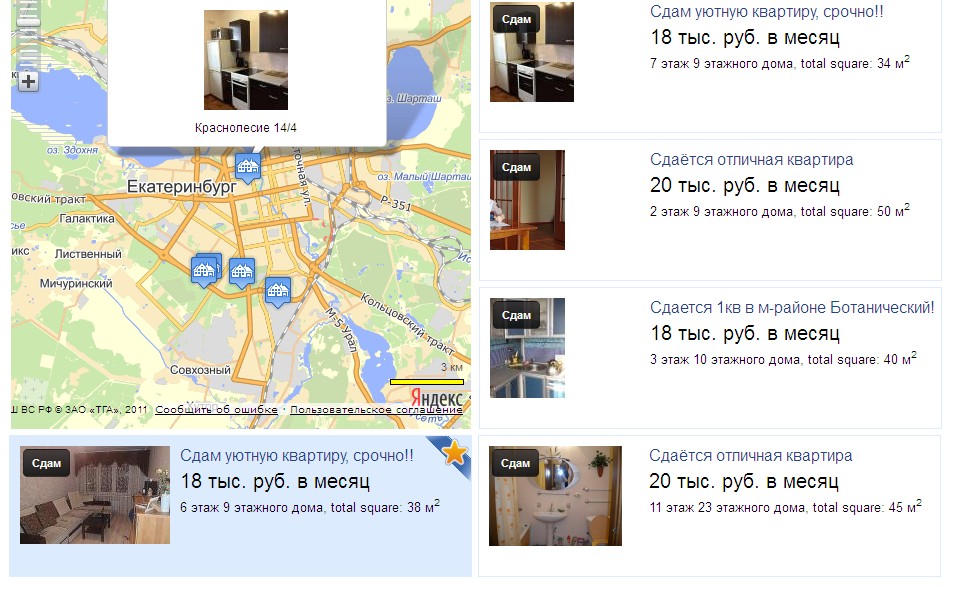Open the Краснолесие 14/4 popup photo
Viewport: 963px width, 590px height.
246,60
